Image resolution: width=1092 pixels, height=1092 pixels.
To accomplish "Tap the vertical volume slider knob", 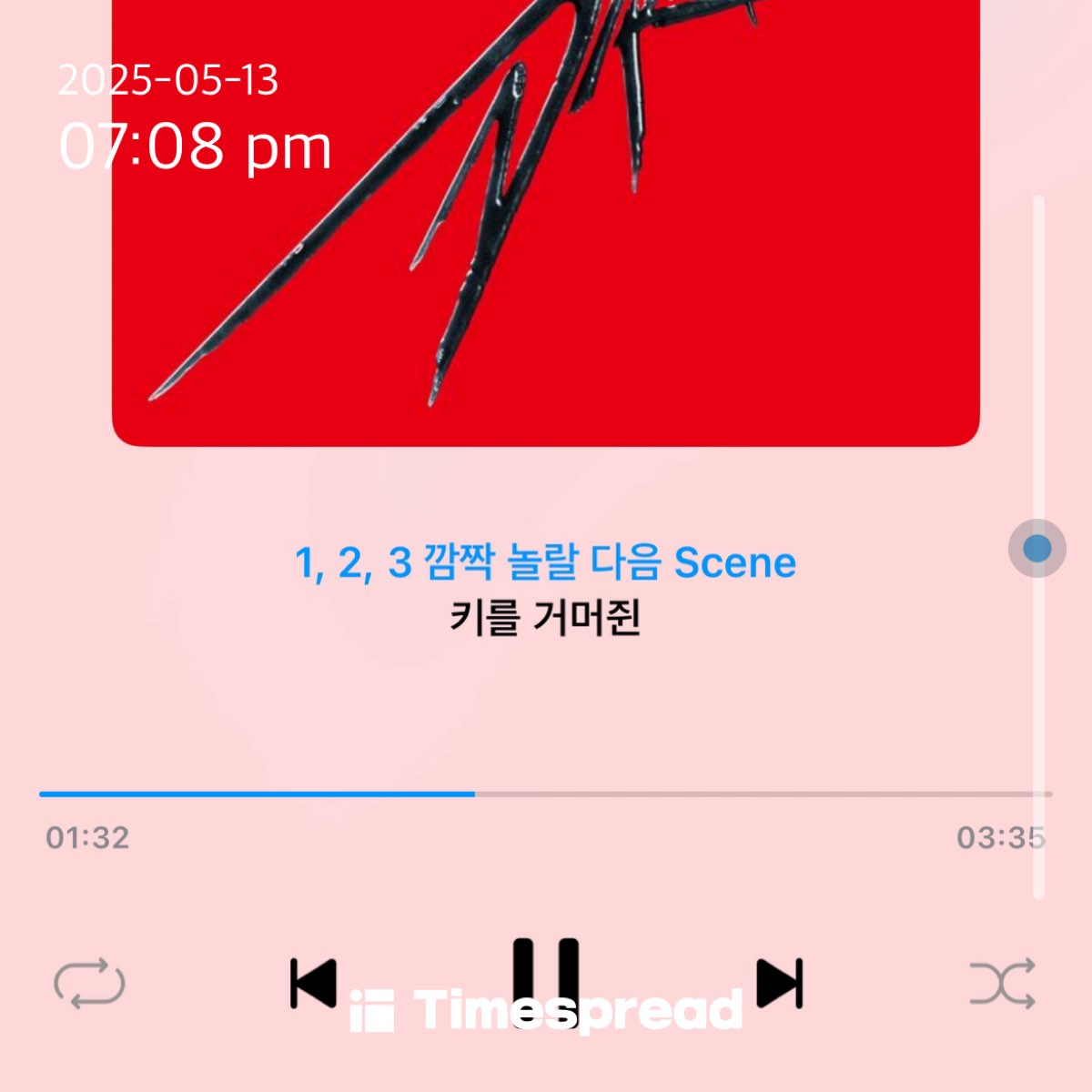I will pyautogui.click(x=1037, y=549).
